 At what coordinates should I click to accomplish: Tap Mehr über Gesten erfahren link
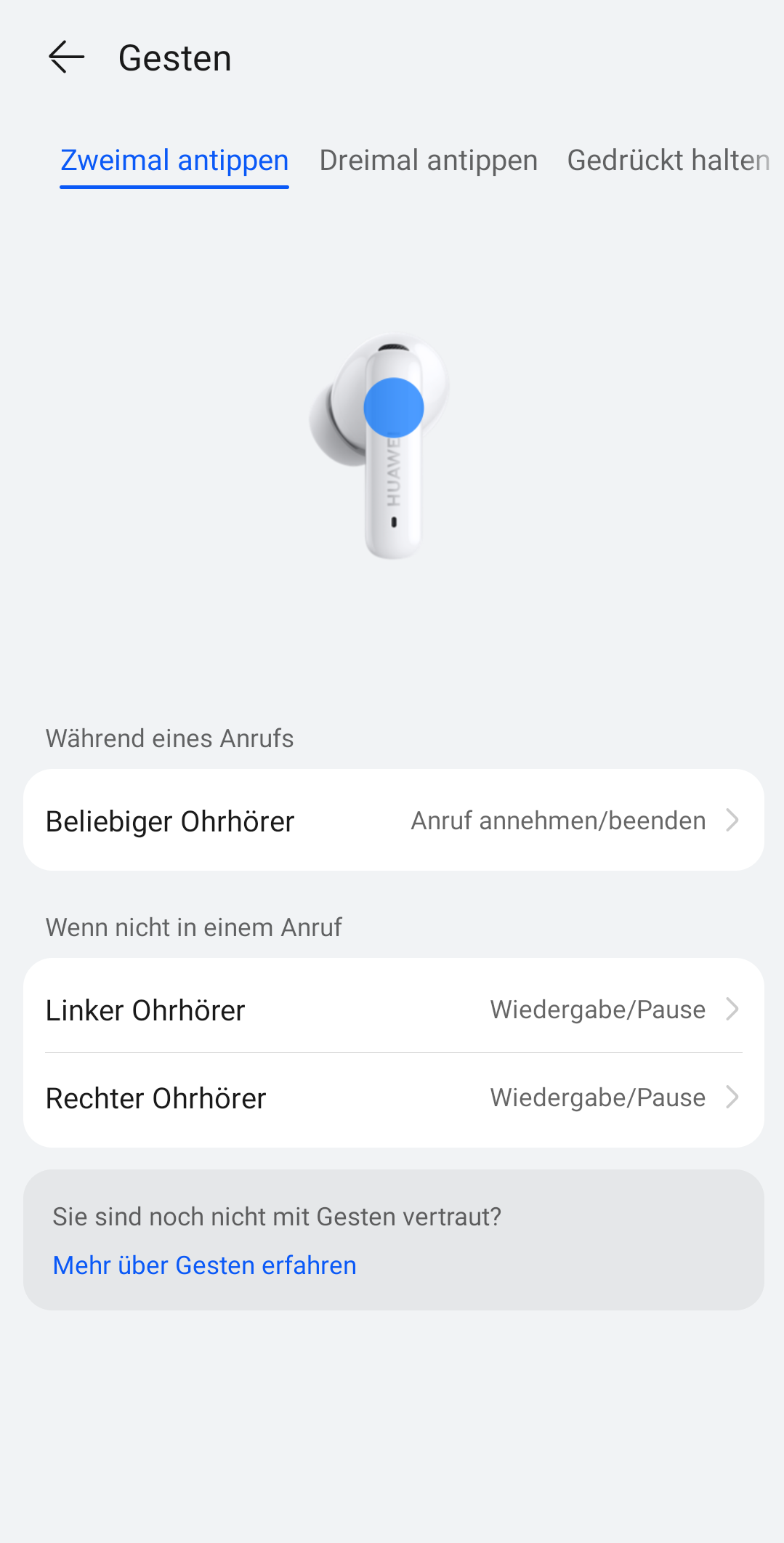204,1265
